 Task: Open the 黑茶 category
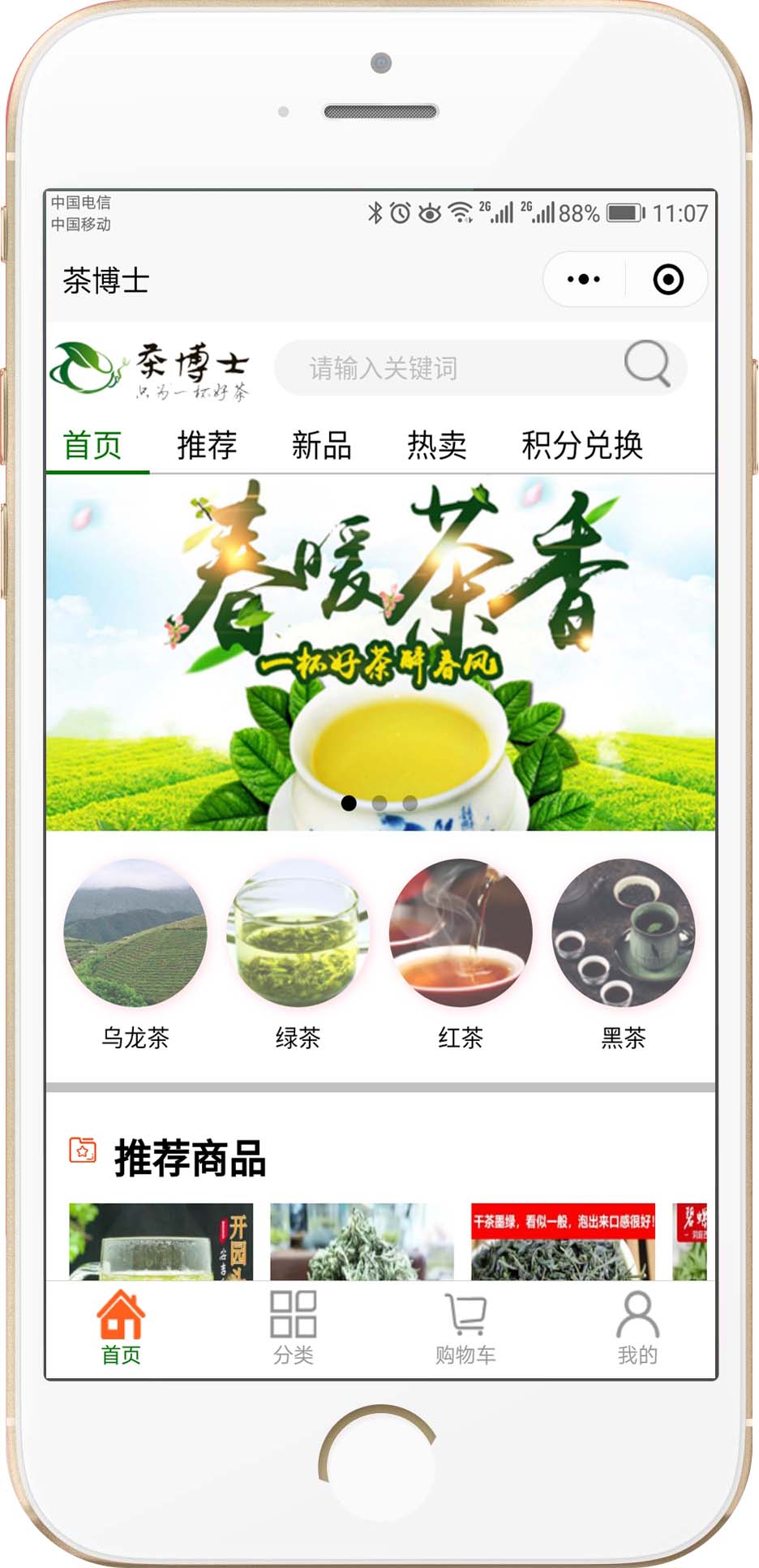click(623, 932)
